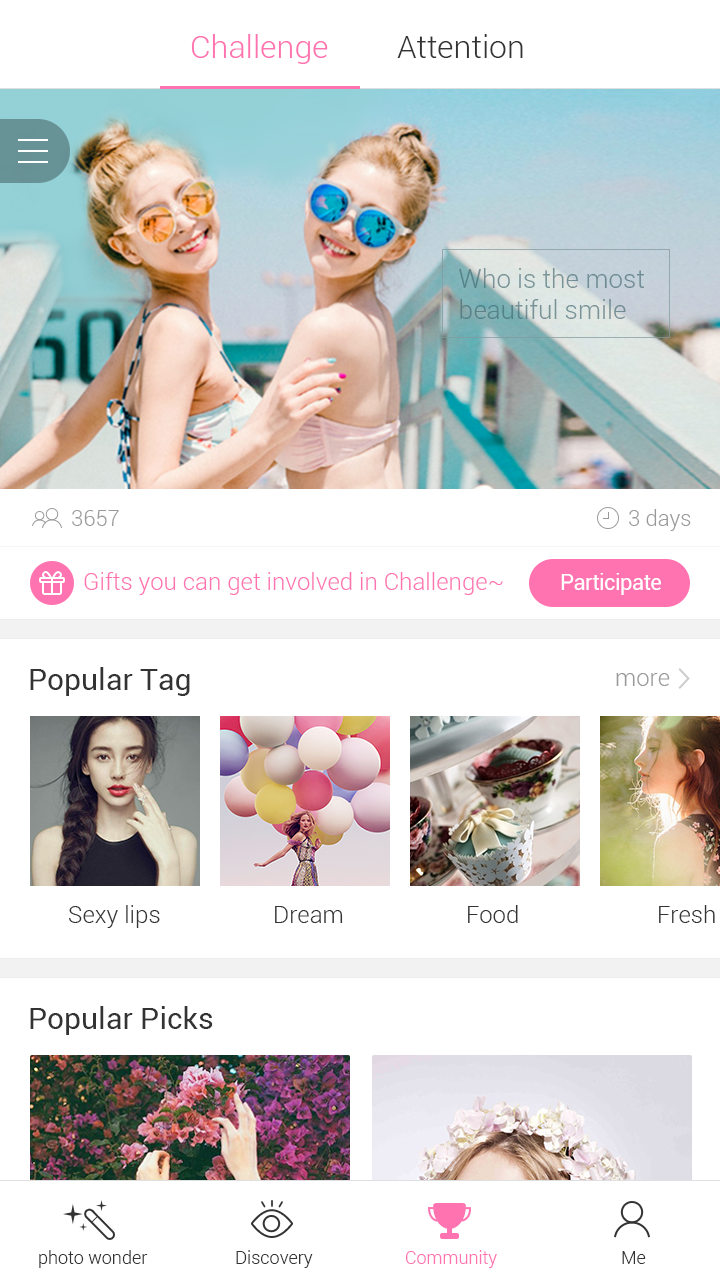Open the Dream tag
The image size is (720, 1280).
pos(305,801)
